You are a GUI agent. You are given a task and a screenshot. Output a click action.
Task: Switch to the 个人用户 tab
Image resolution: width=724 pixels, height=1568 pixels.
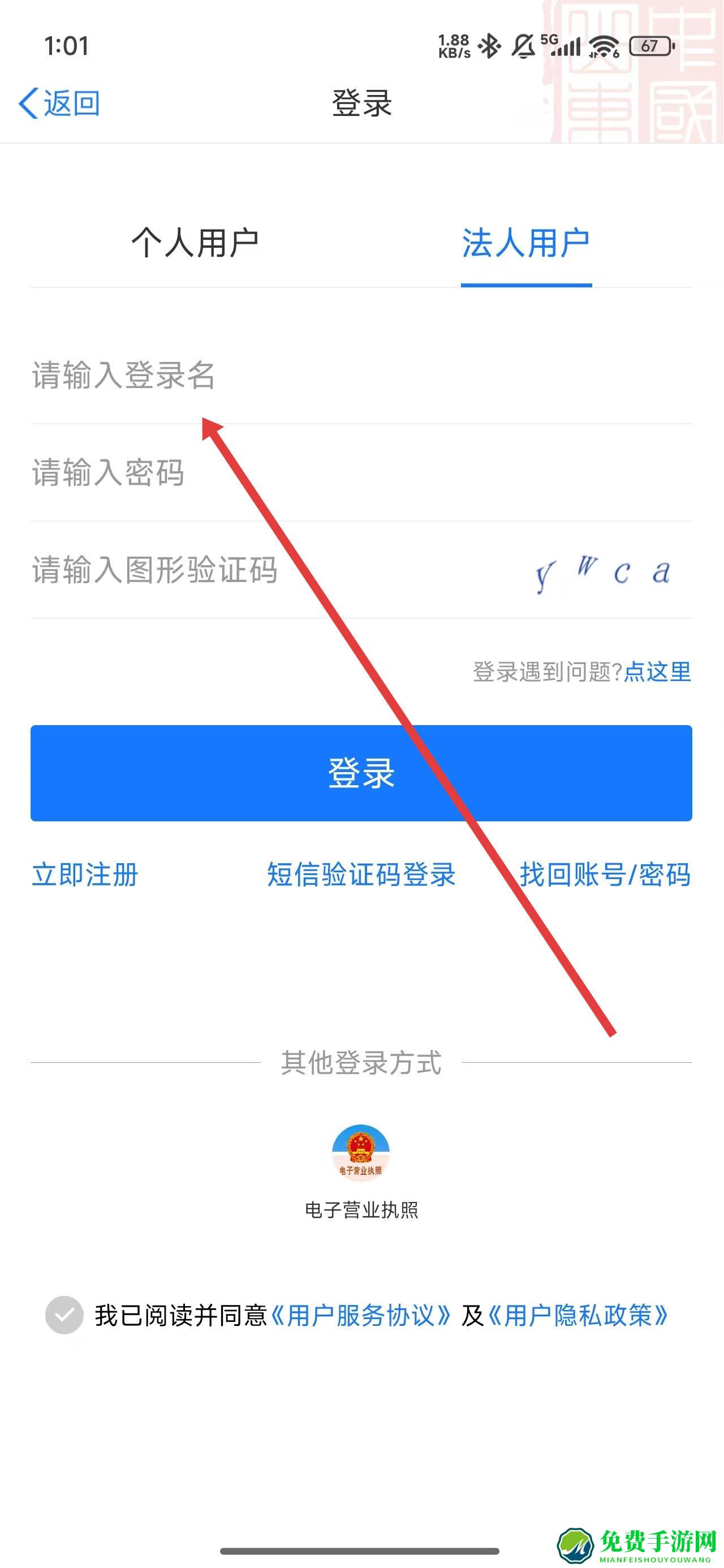tap(195, 243)
